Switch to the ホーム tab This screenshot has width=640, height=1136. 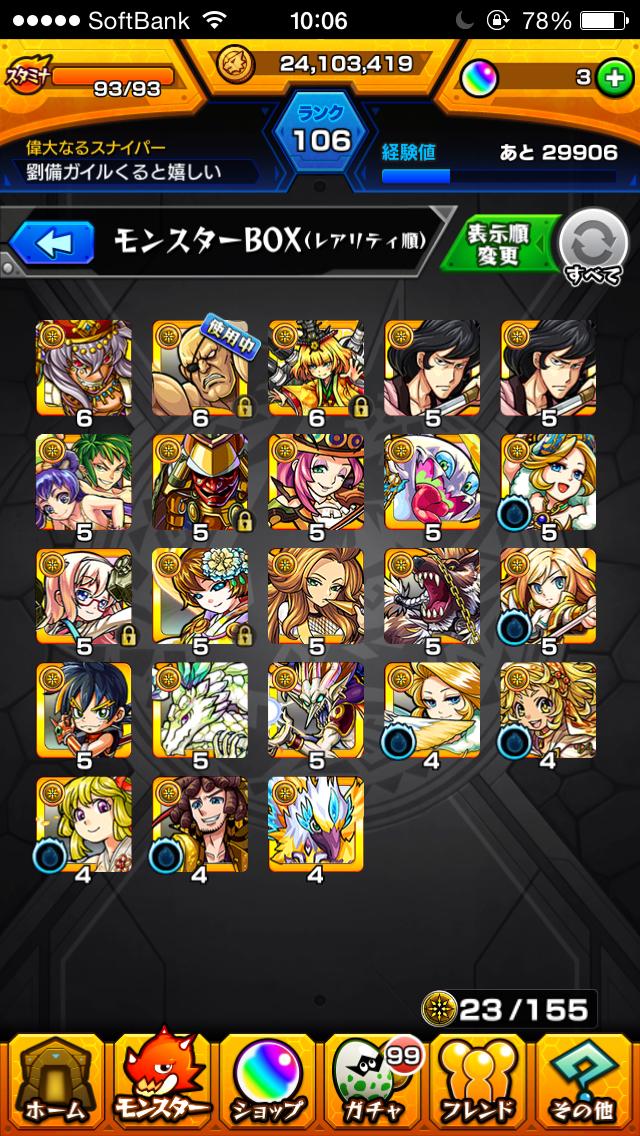[53, 1082]
